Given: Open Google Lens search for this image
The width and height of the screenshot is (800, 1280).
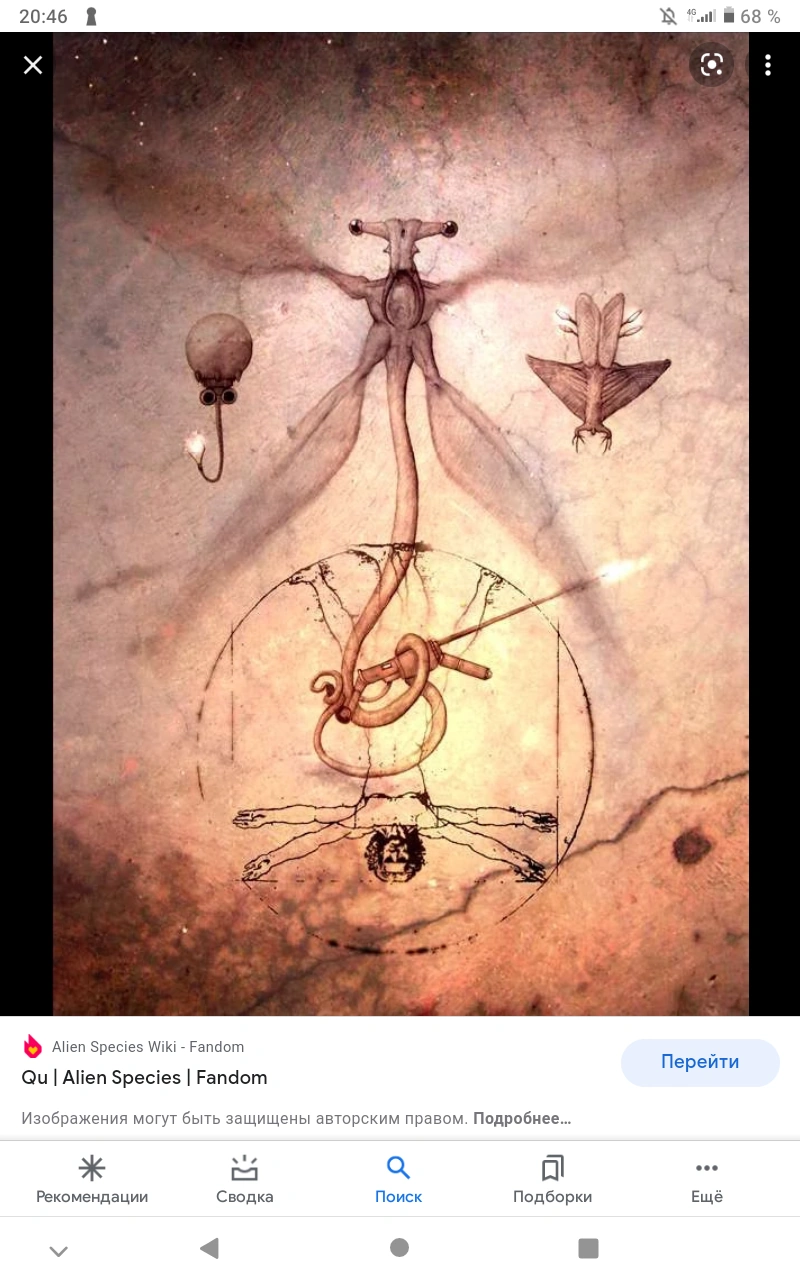Looking at the screenshot, I should (x=711, y=65).
